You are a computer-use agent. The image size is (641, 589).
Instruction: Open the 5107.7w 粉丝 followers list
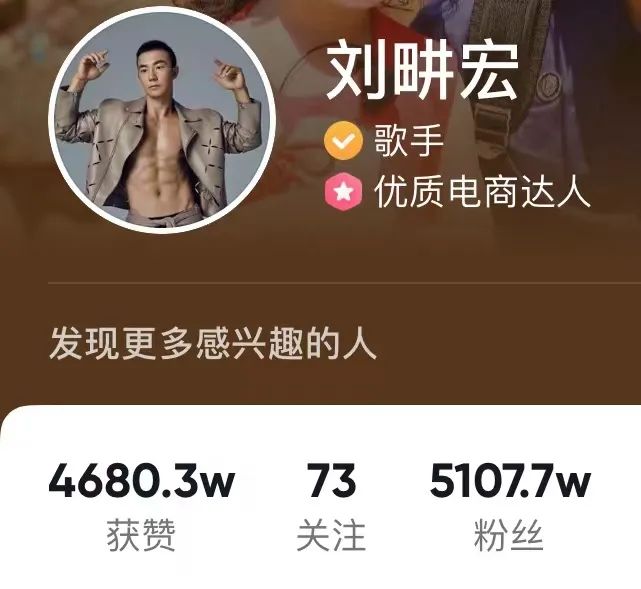click(x=510, y=508)
